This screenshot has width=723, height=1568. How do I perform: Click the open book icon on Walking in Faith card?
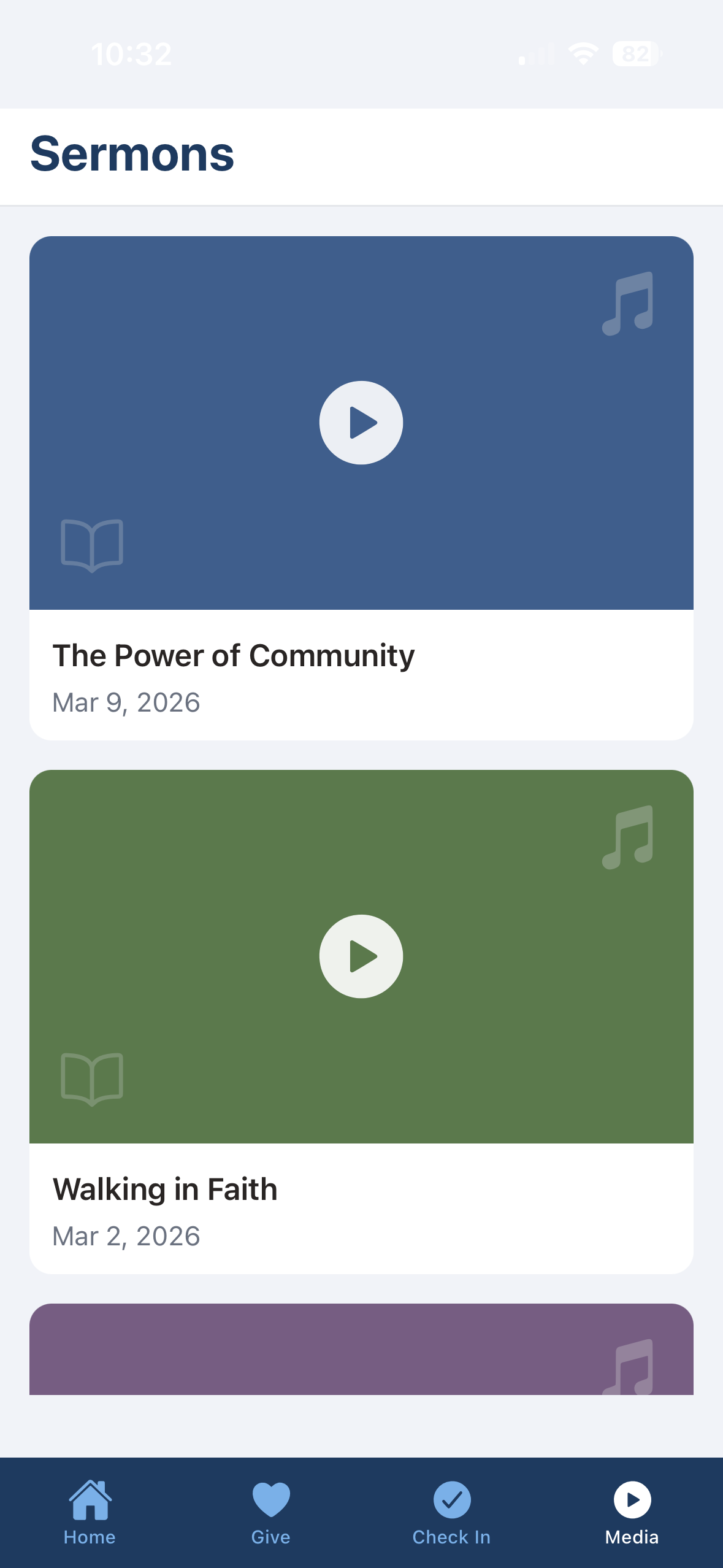coord(91,1080)
